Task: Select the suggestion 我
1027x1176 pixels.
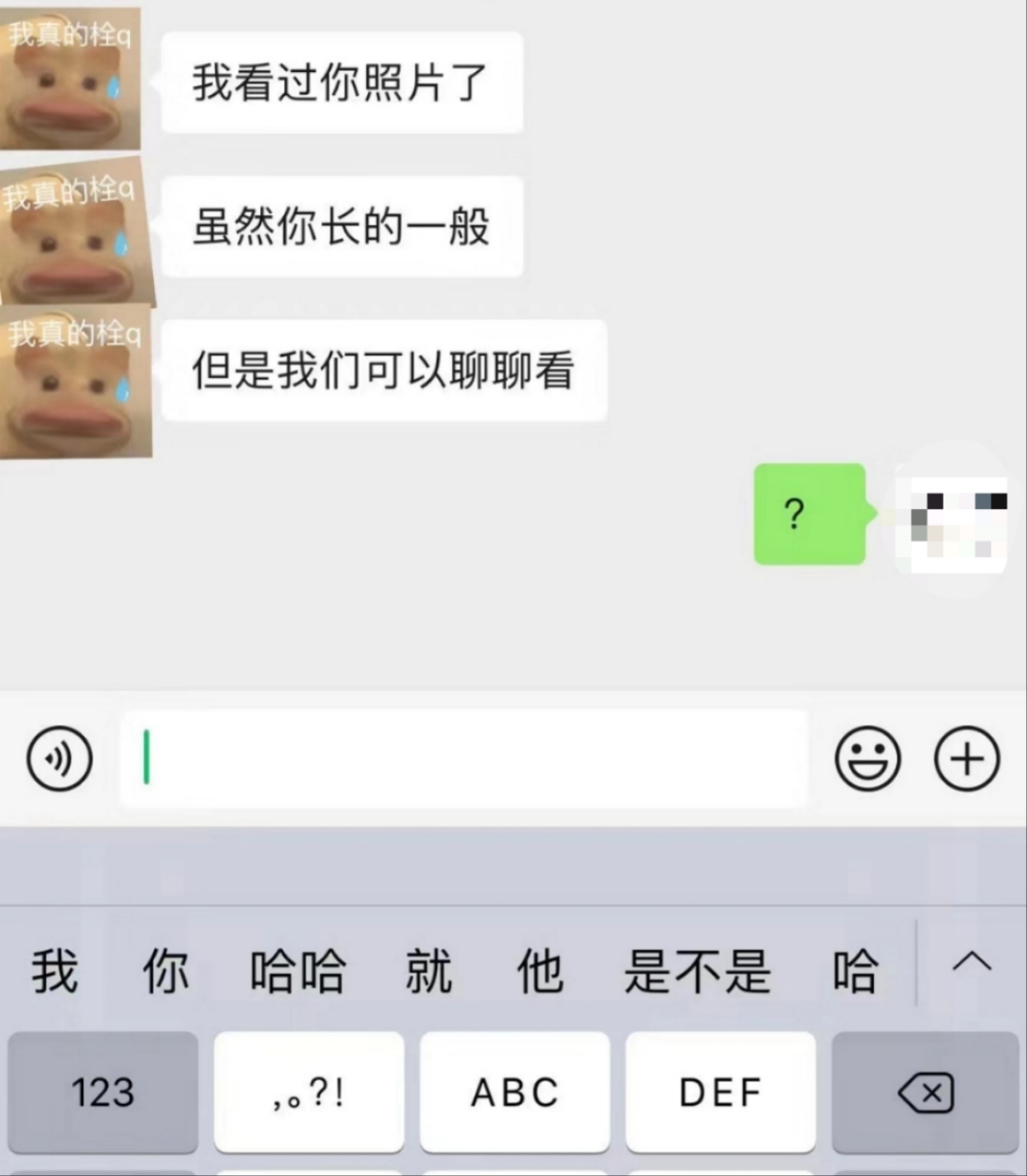Action: pyautogui.click(x=55, y=971)
